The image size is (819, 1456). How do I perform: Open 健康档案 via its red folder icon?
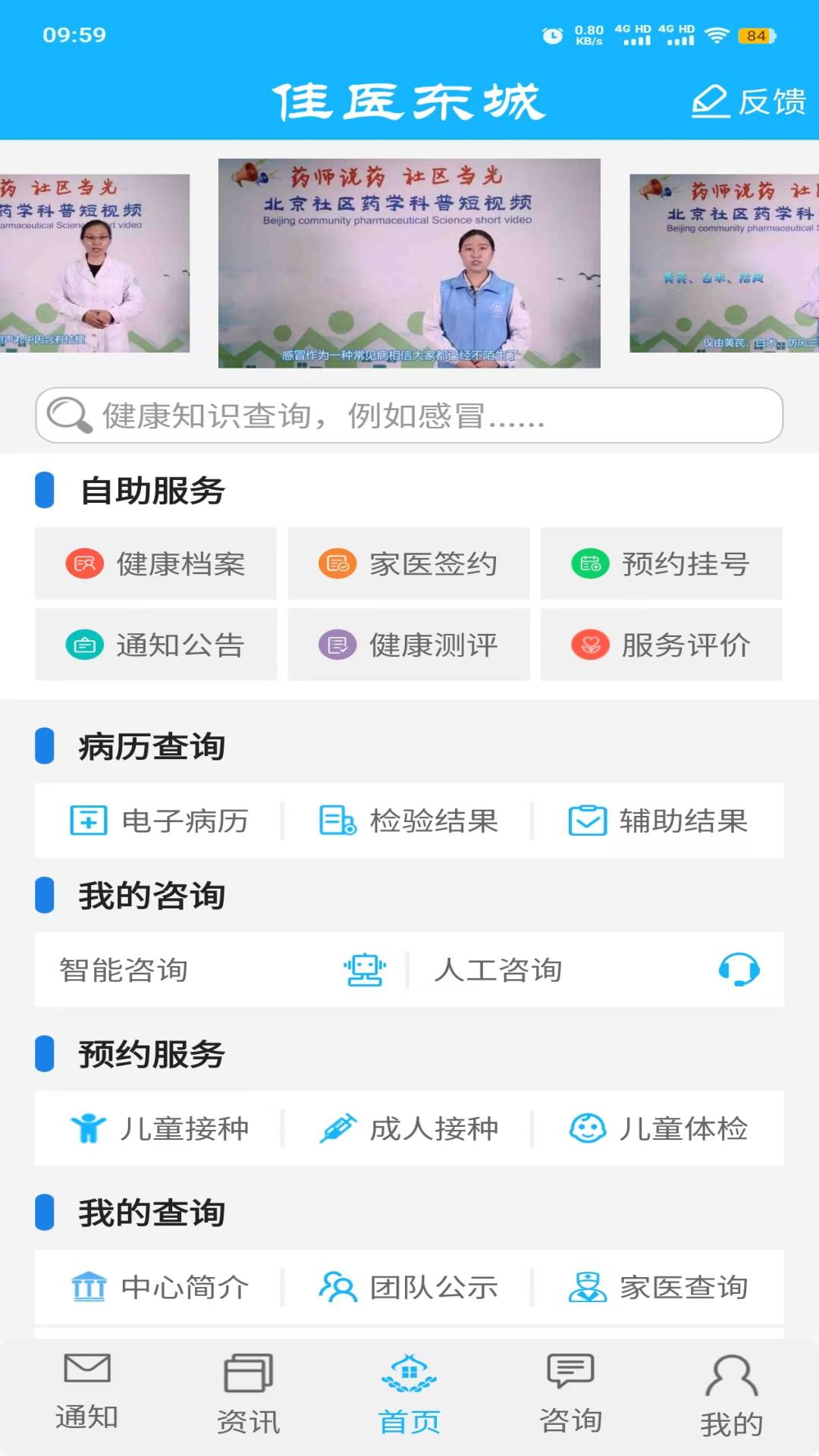pos(86,565)
